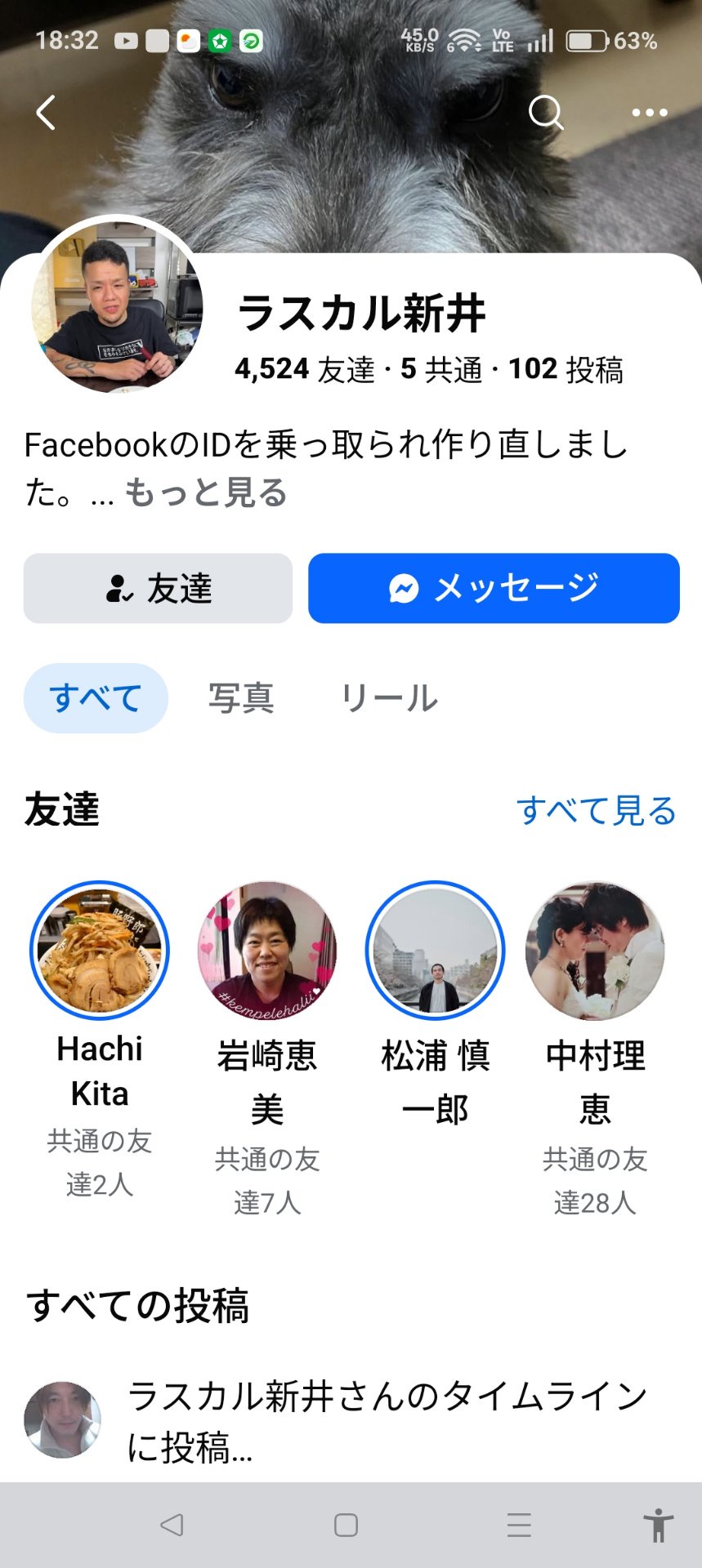Open the timeline post poster's avatar
The image size is (702, 1568).
point(63,1419)
